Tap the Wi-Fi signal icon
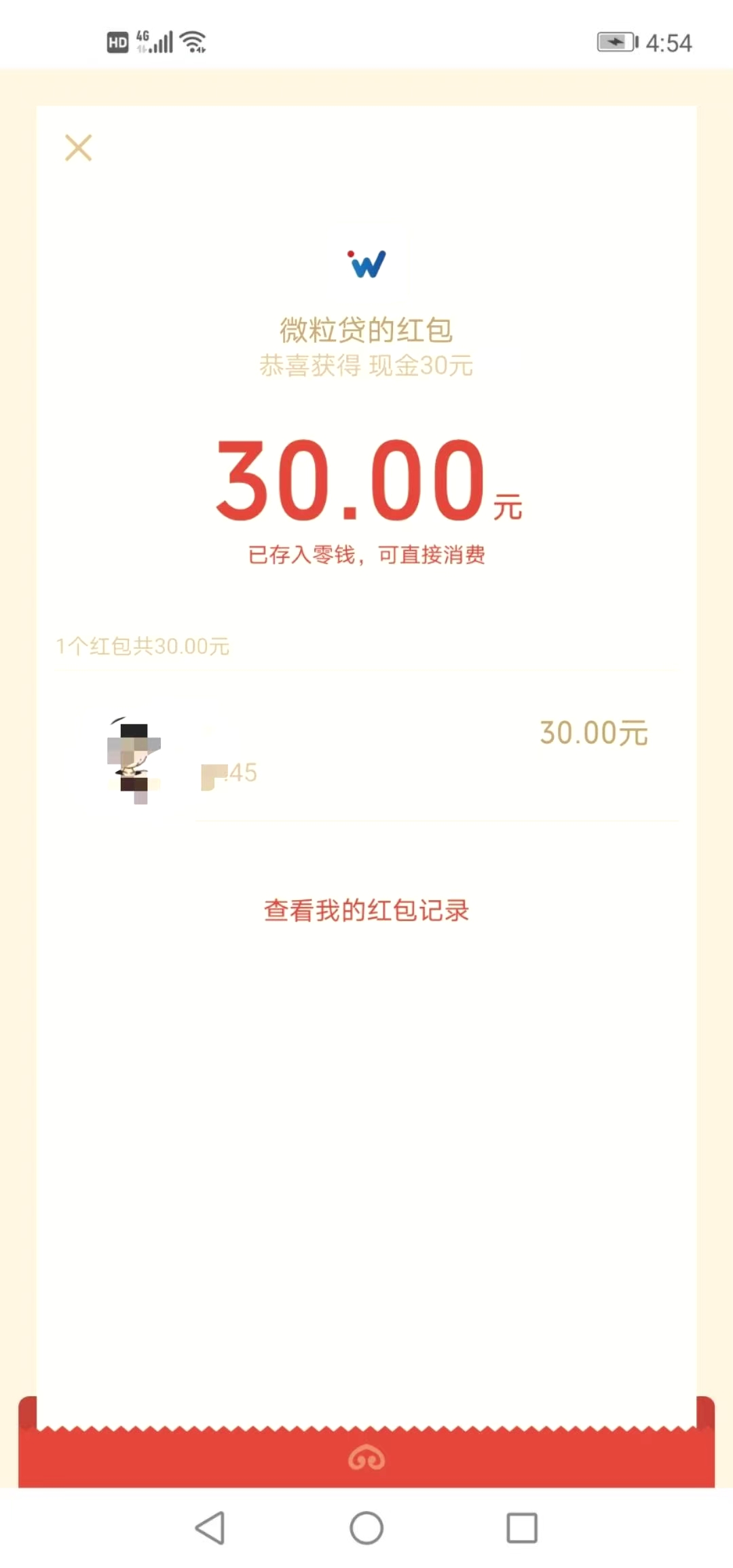 coord(193,41)
